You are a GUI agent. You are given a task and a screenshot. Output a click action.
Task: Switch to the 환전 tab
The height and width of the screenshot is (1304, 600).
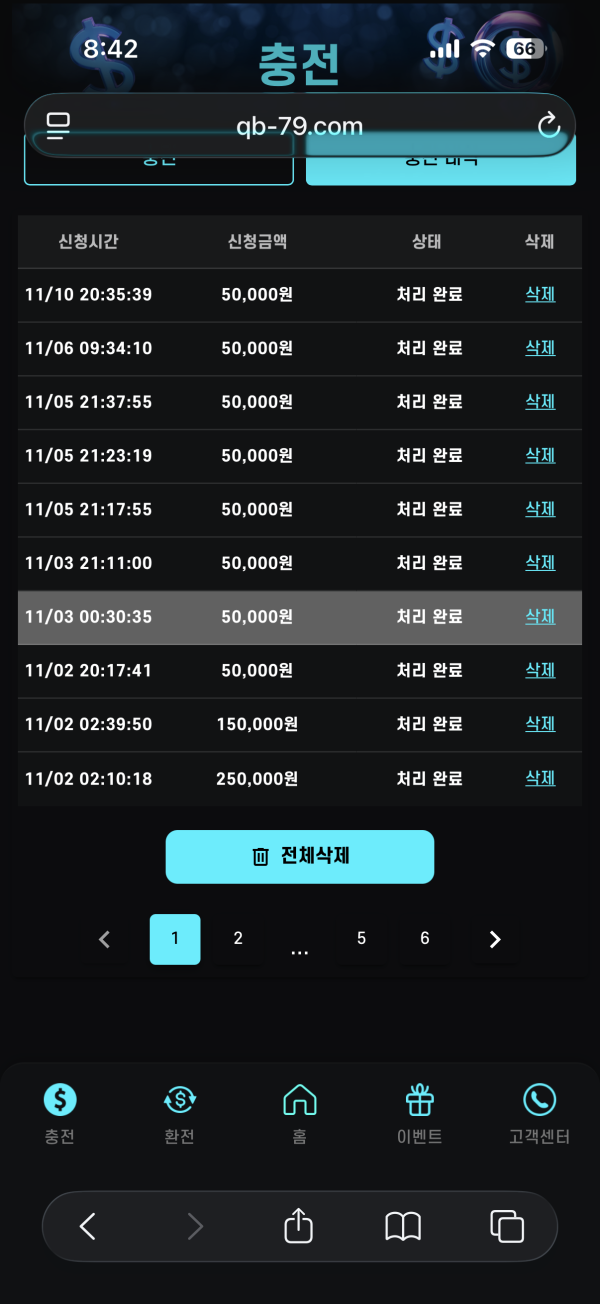[x=180, y=1114]
